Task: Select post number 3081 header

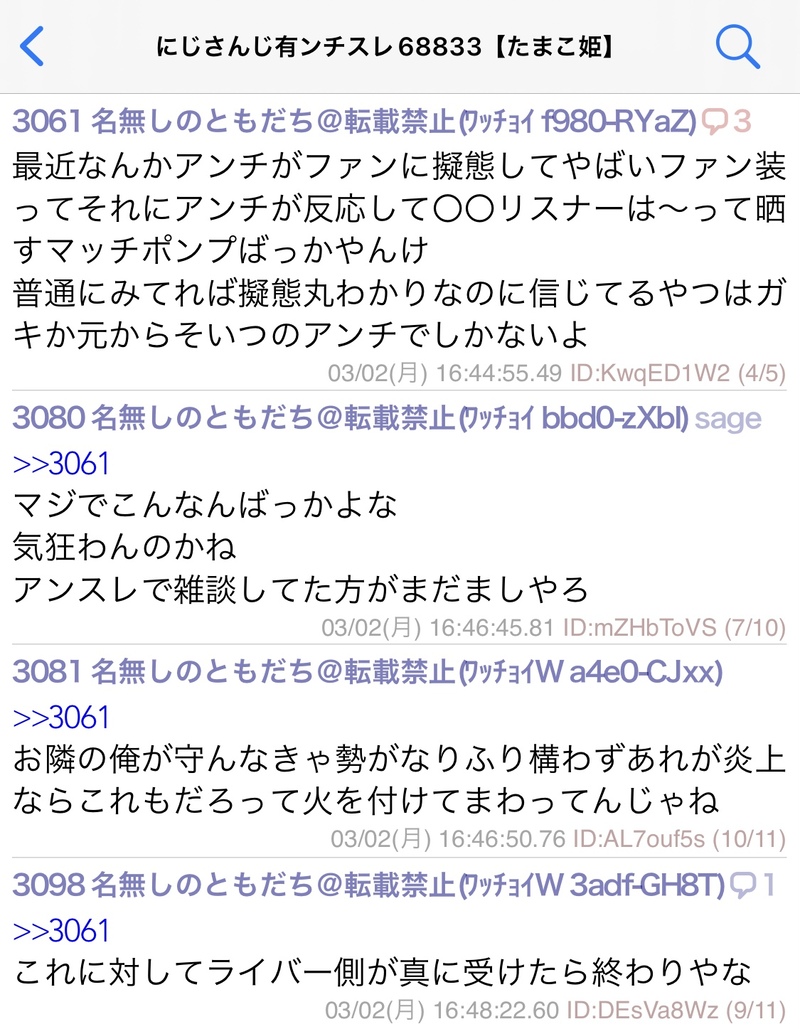Action: click(x=46, y=672)
